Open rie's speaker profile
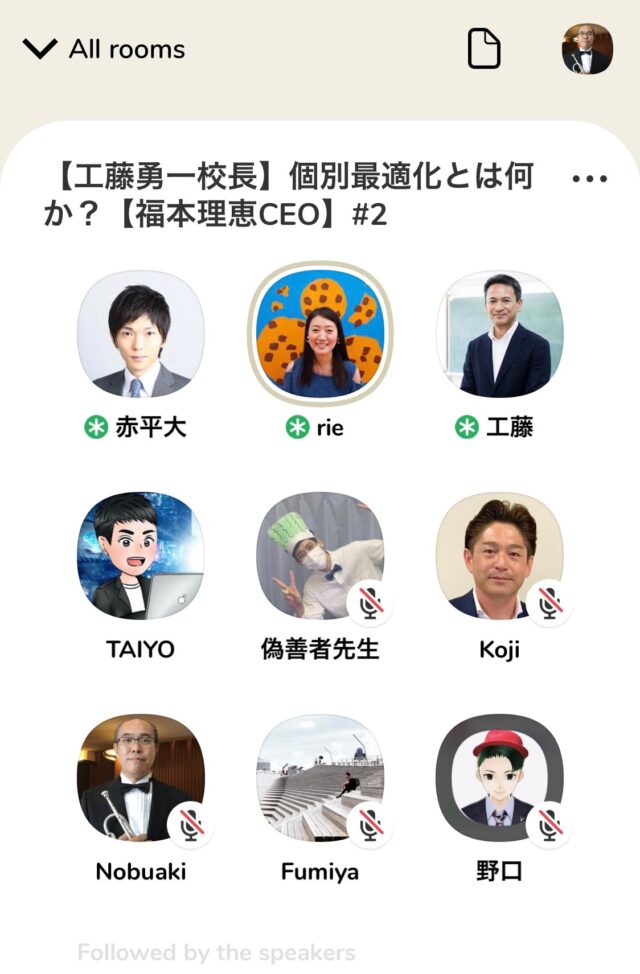The height and width of the screenshot is (974, 640). [320, 334]
